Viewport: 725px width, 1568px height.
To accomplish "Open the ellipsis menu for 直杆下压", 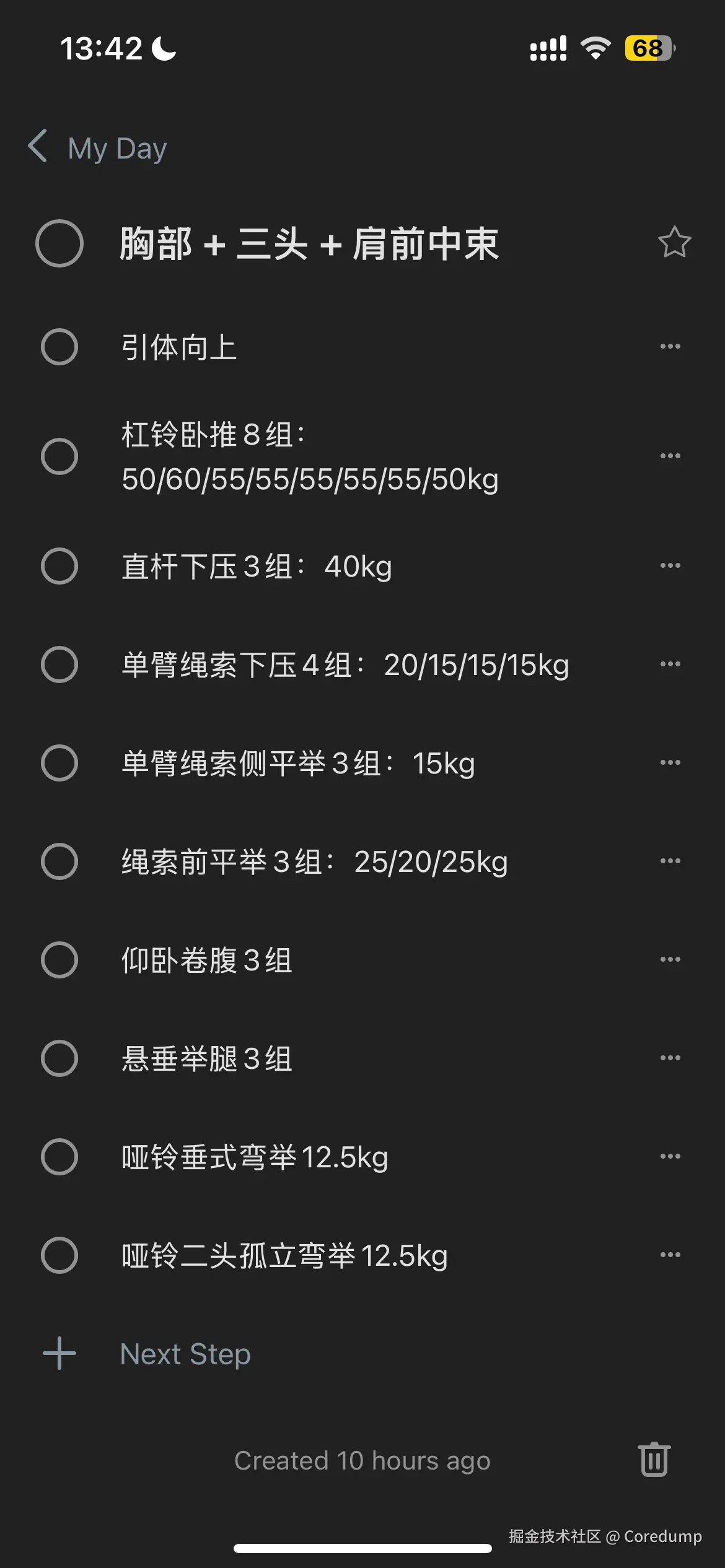I will coord(671,565).
